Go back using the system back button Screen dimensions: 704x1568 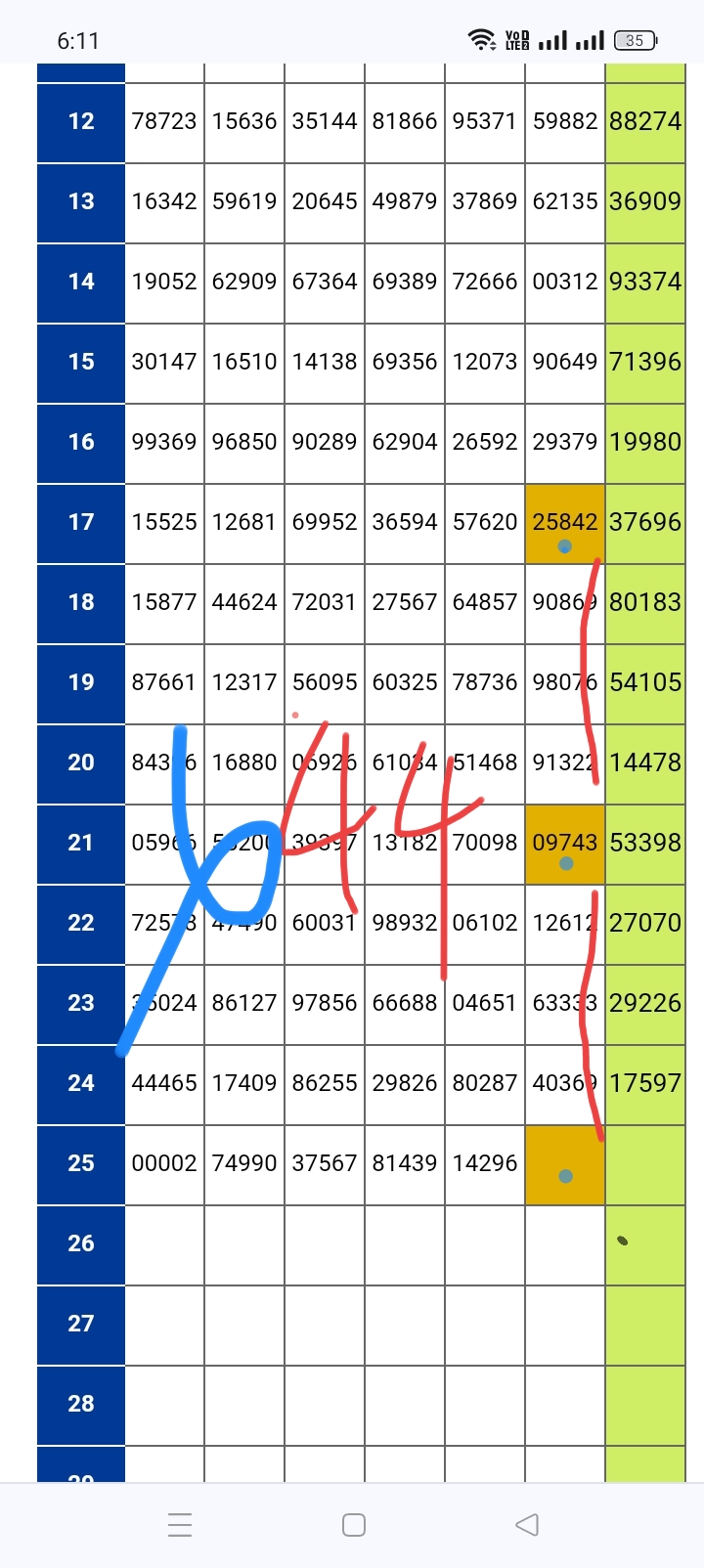pos(527,1524)
